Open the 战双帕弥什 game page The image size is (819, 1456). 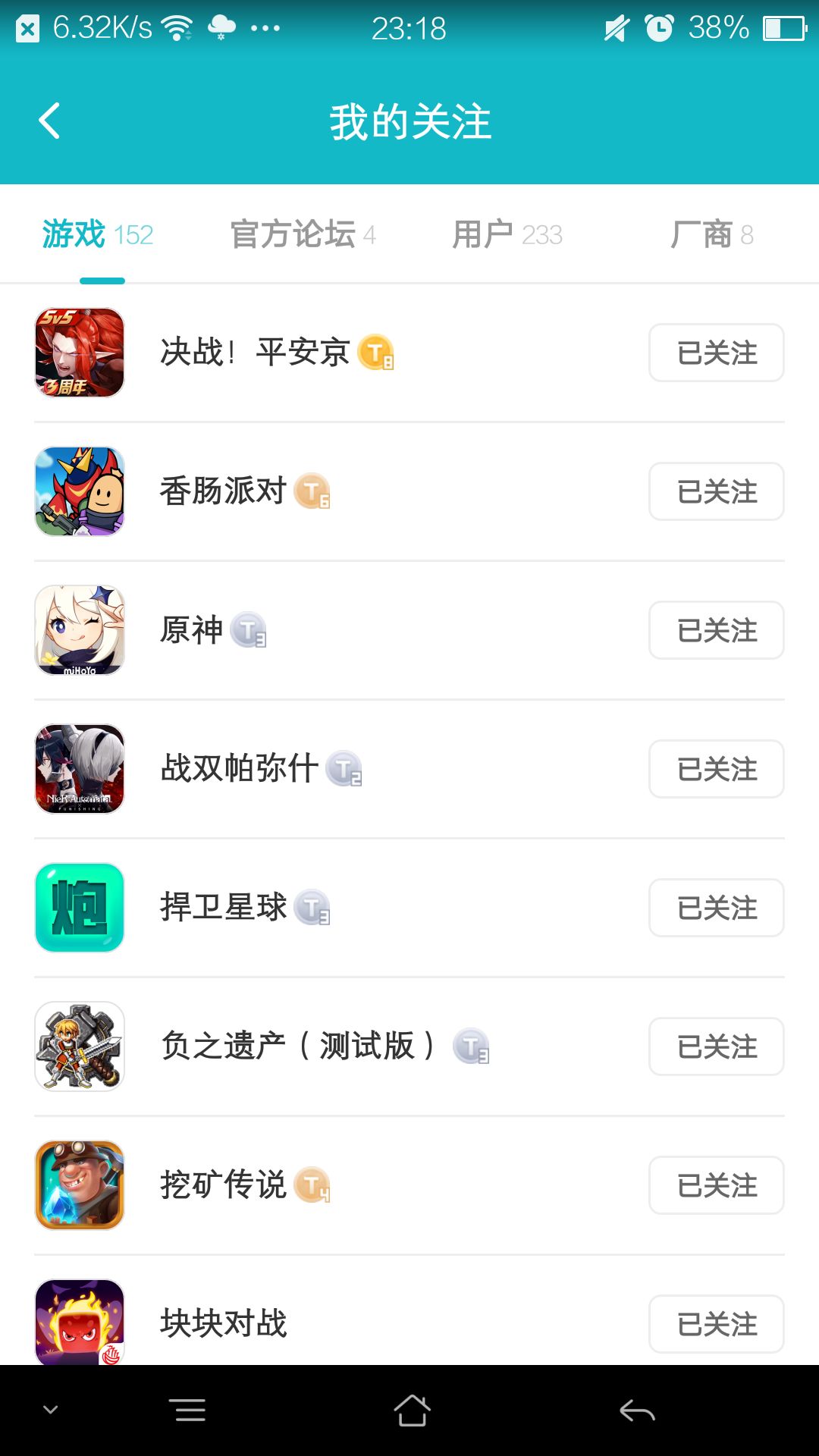pos(239,769)
